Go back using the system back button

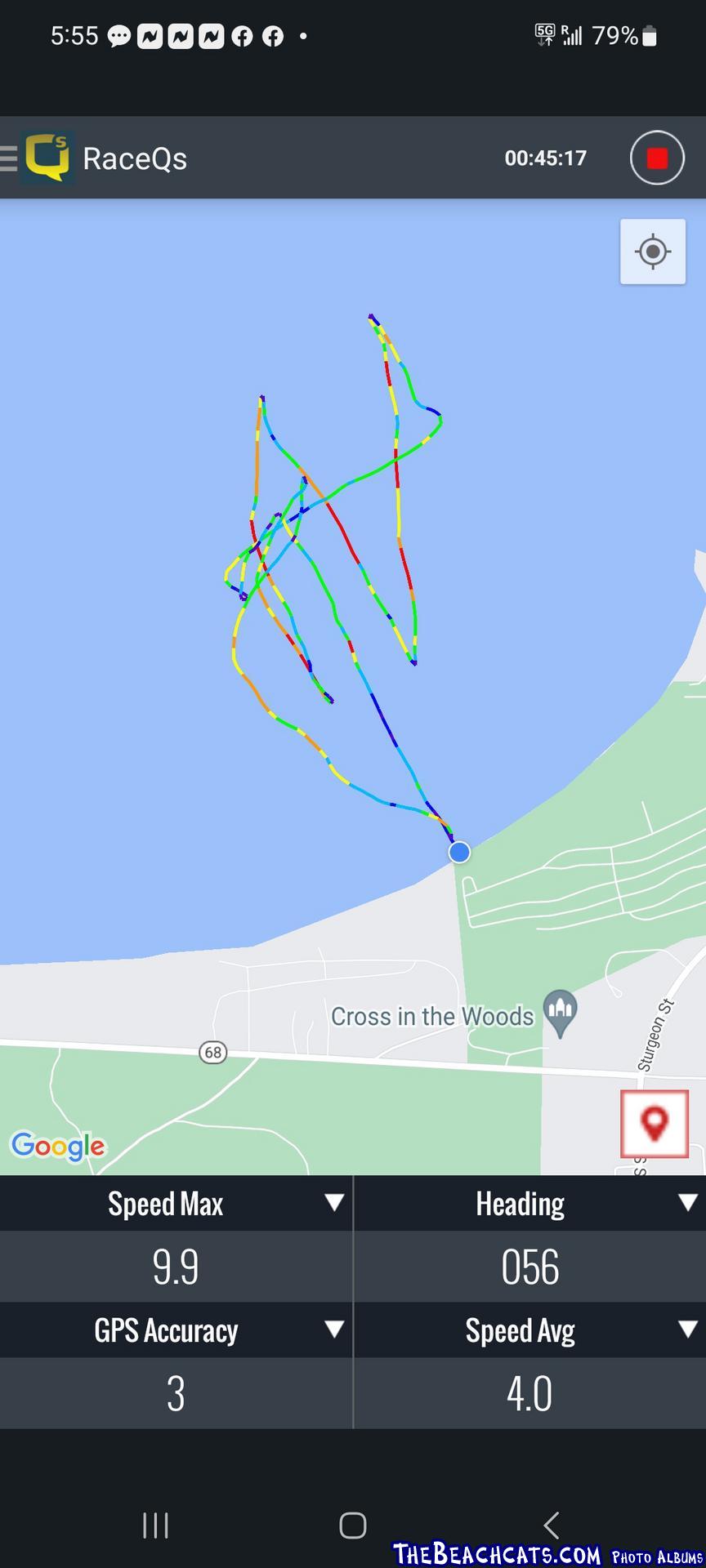pos(552,1525)
